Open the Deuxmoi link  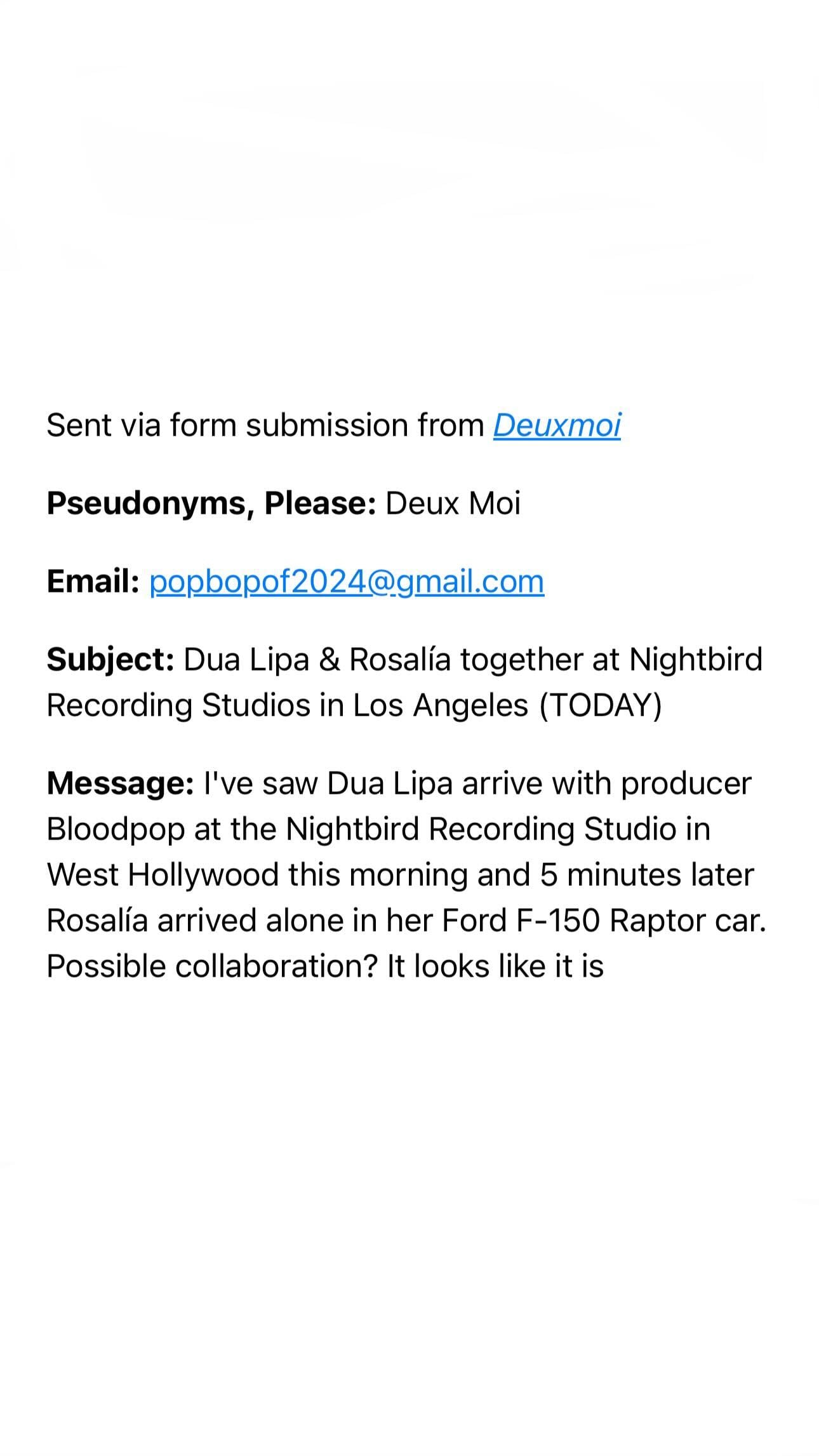[557, 425]
